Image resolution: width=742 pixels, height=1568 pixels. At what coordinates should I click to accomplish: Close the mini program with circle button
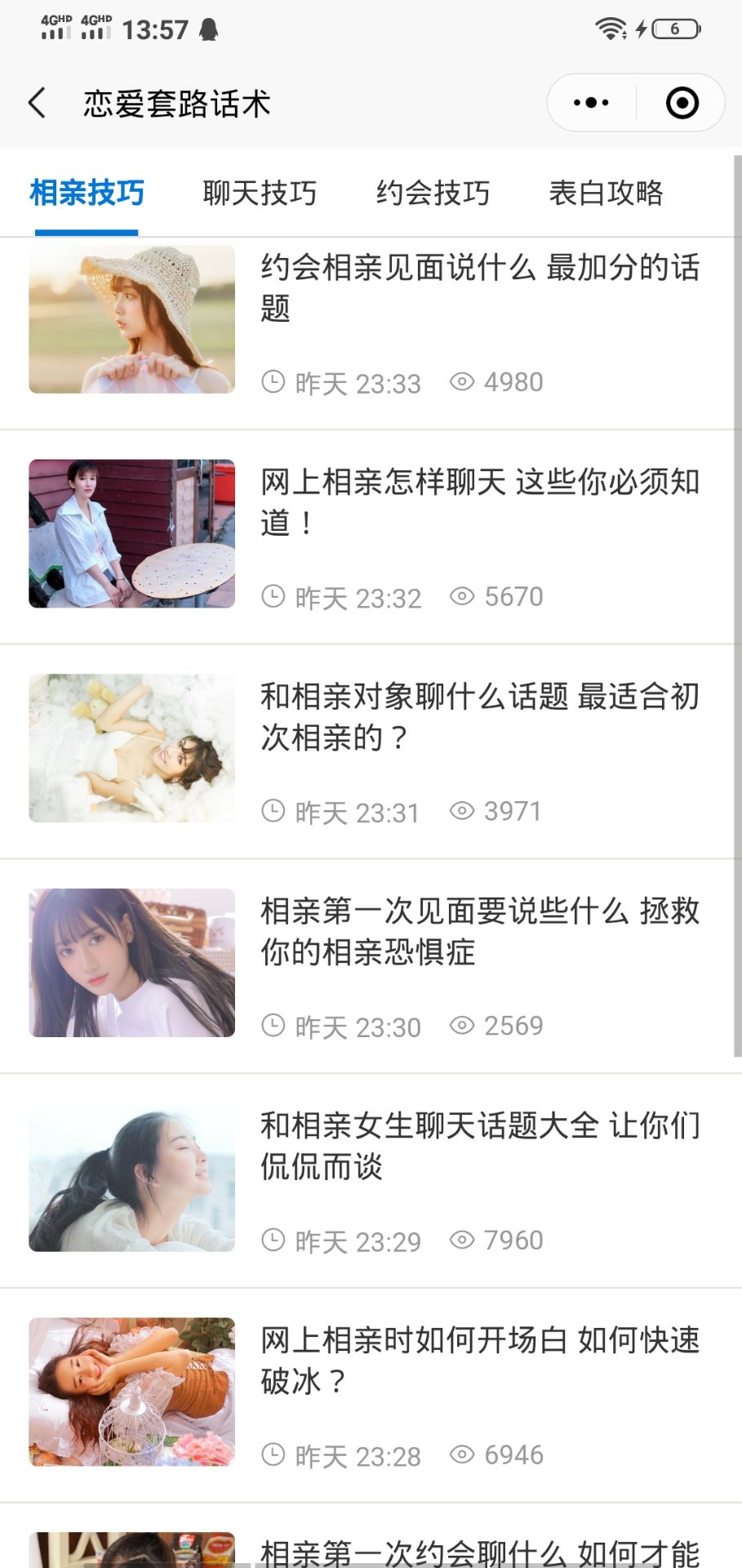pos(682,103)
